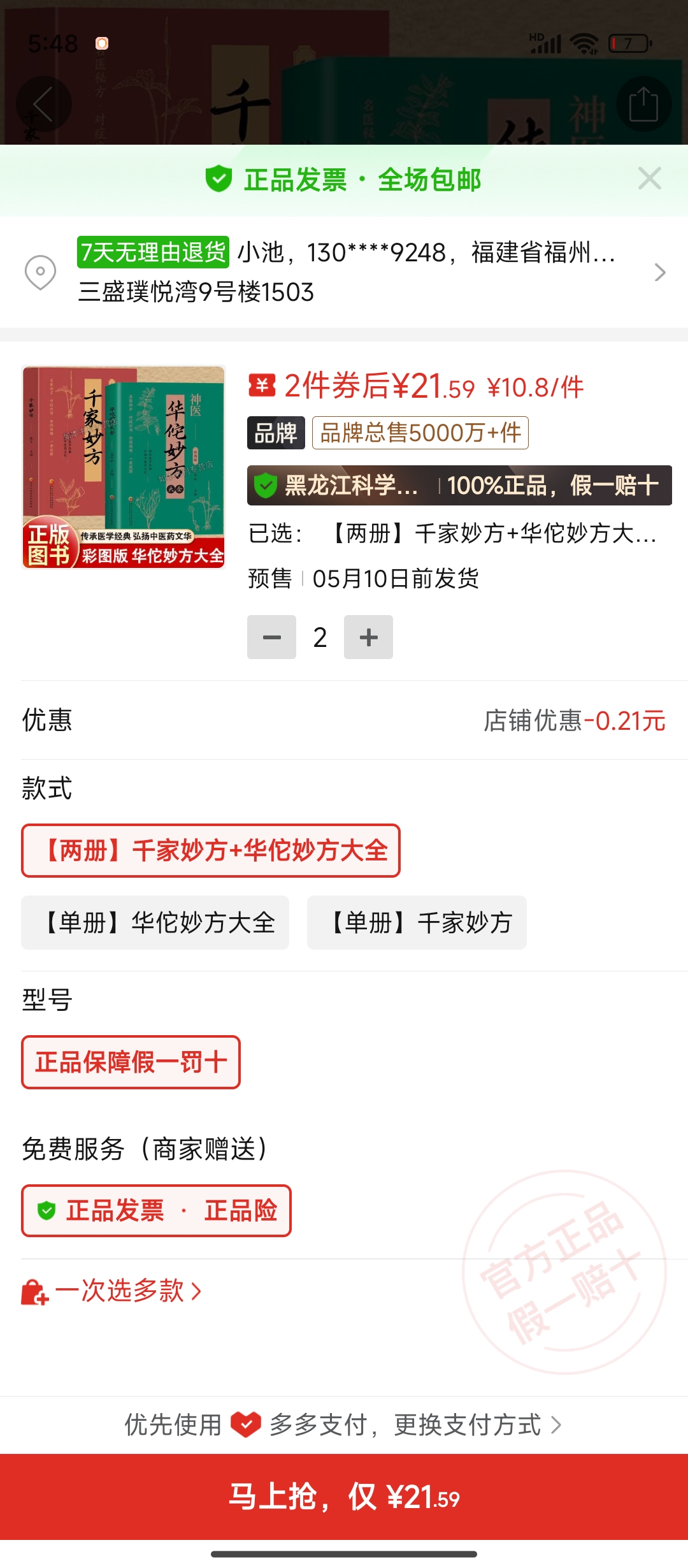Open the product thumbnail image
Screen dimensions: 688x1568
click(124, 467)
